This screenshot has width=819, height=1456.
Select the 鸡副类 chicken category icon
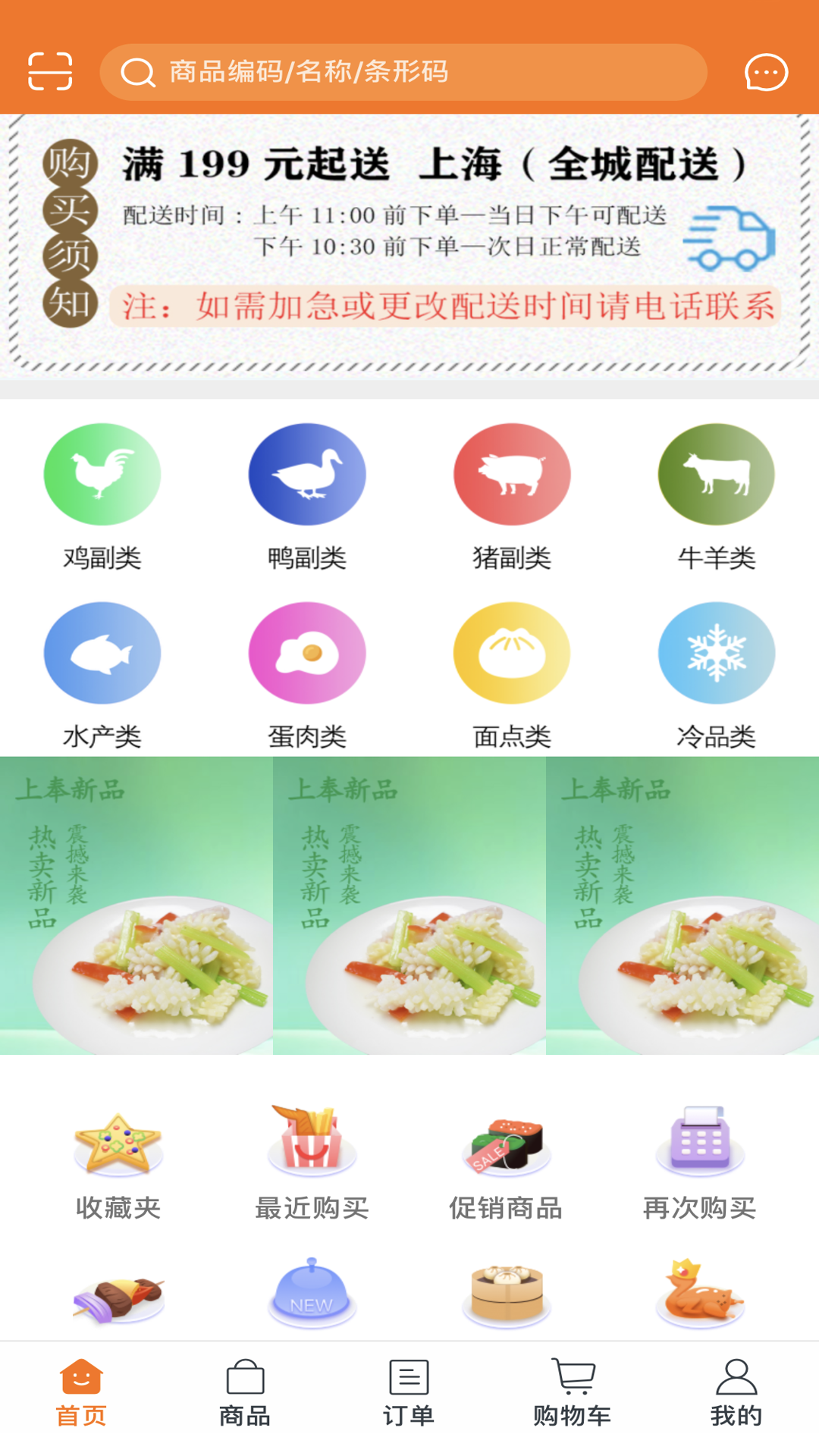tap(102, 473)
